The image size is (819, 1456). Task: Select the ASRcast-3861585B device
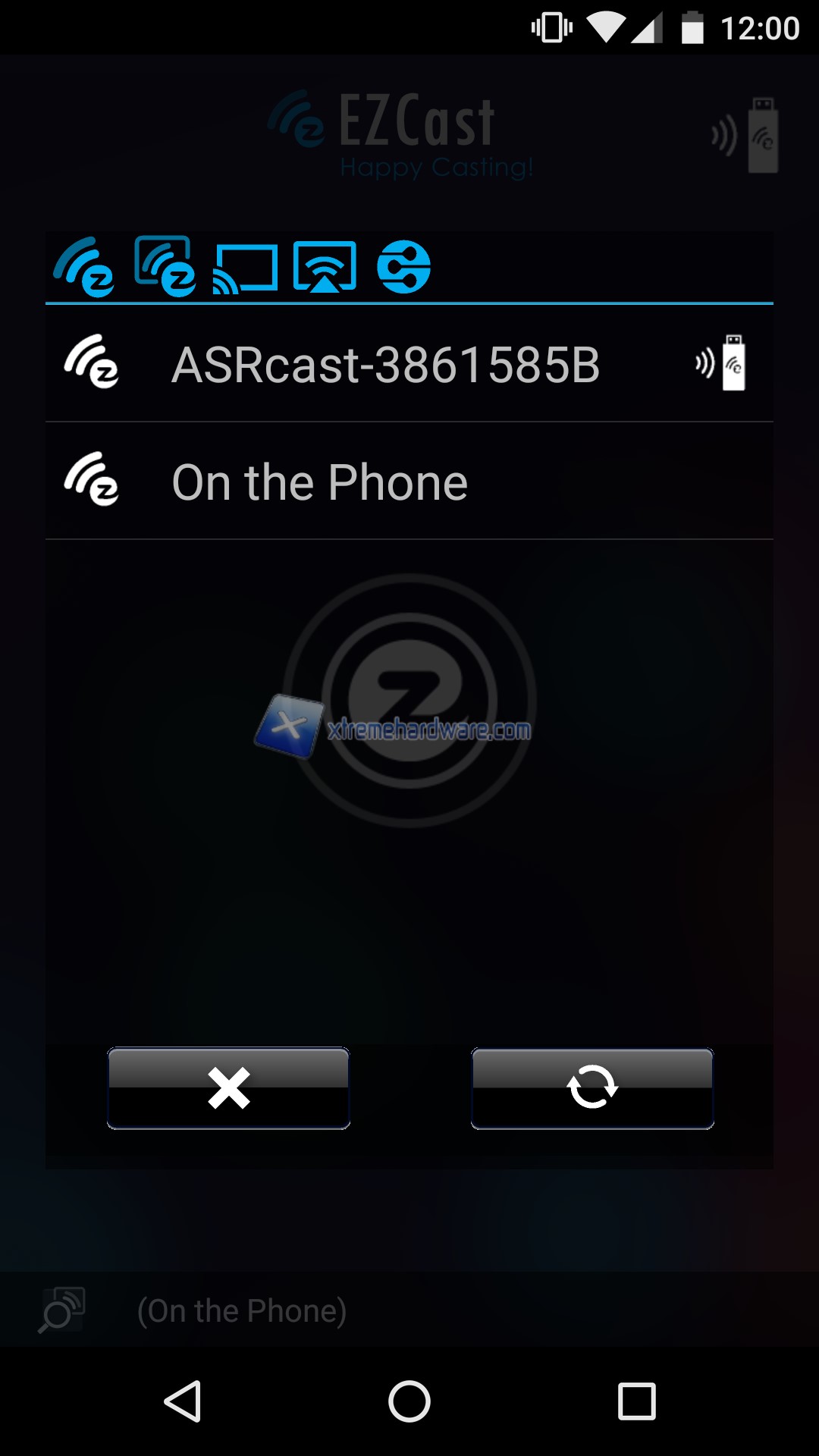click(x=385, y=365)
